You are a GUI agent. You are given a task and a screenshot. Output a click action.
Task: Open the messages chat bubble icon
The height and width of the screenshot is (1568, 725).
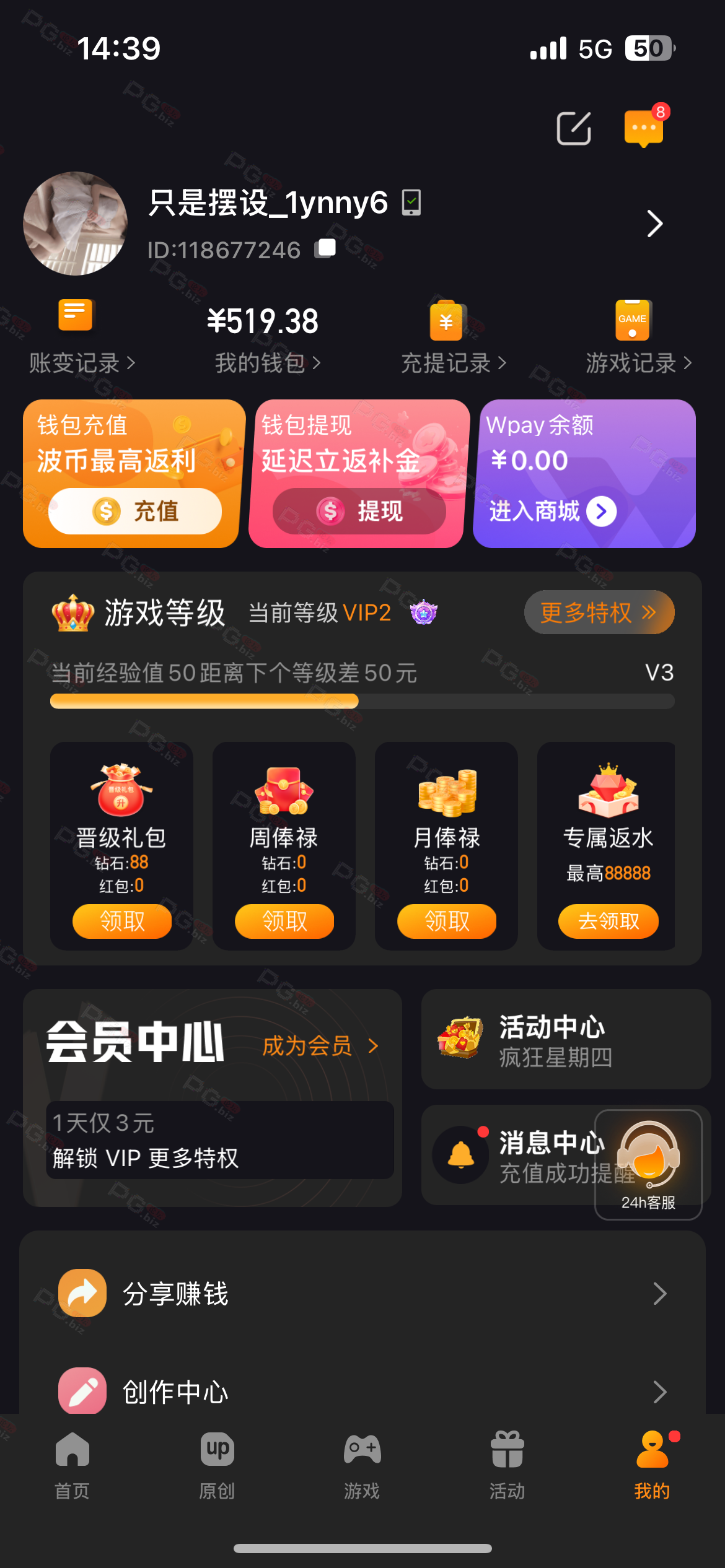pyautogui.click(x=644, y=128)
